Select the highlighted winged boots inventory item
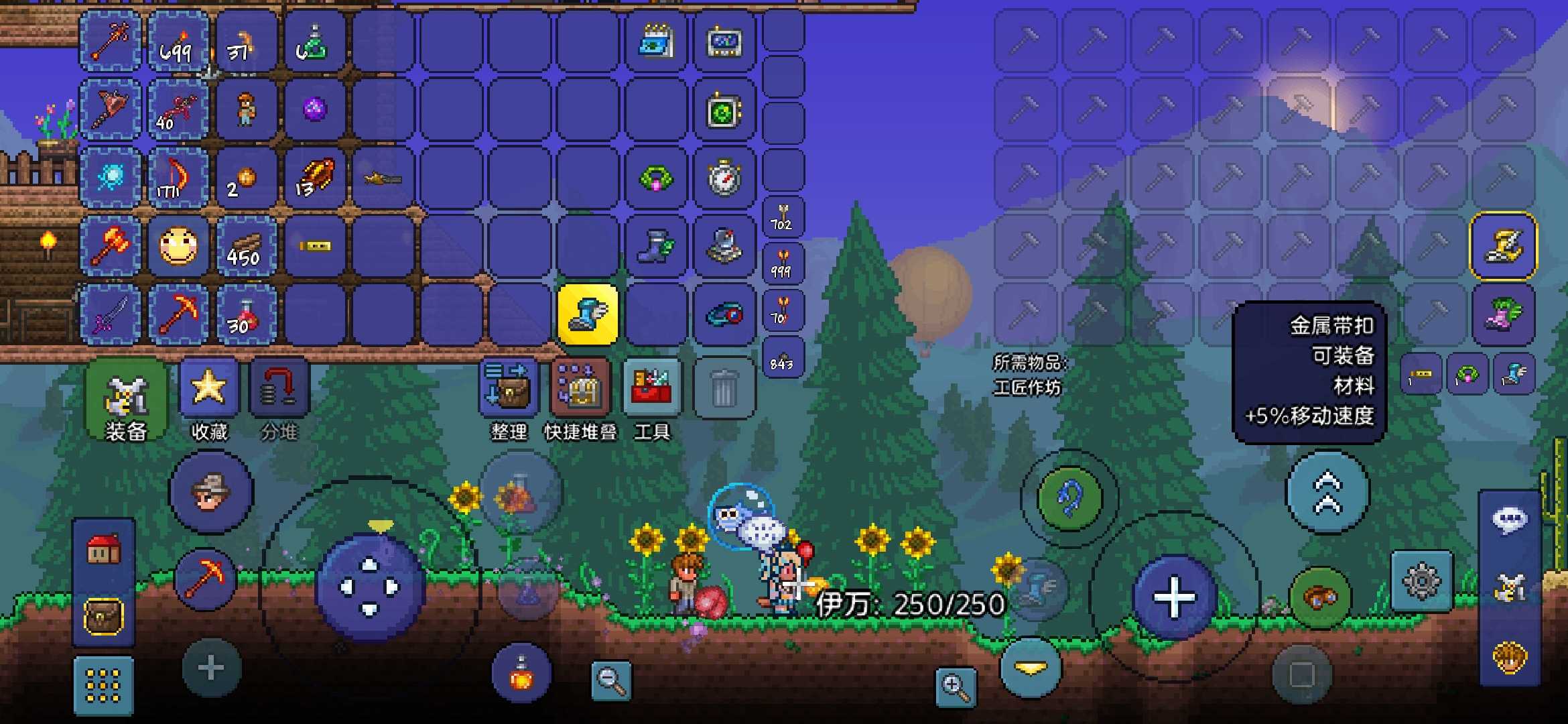This screenshot has height=724, width=1568. click(588, 314)
